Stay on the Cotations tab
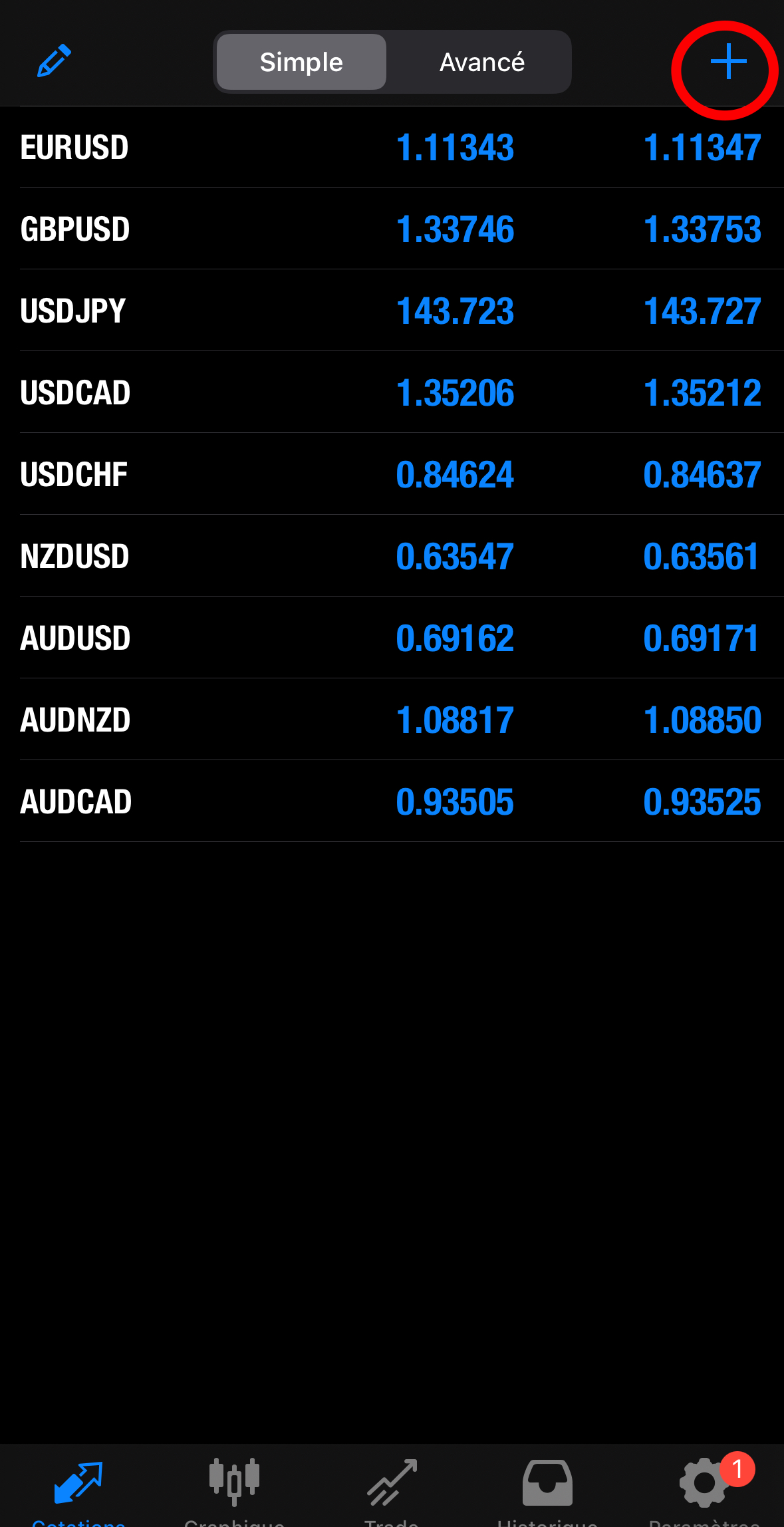Viewport: 784px width, 1527px height. coord(78,1490)
